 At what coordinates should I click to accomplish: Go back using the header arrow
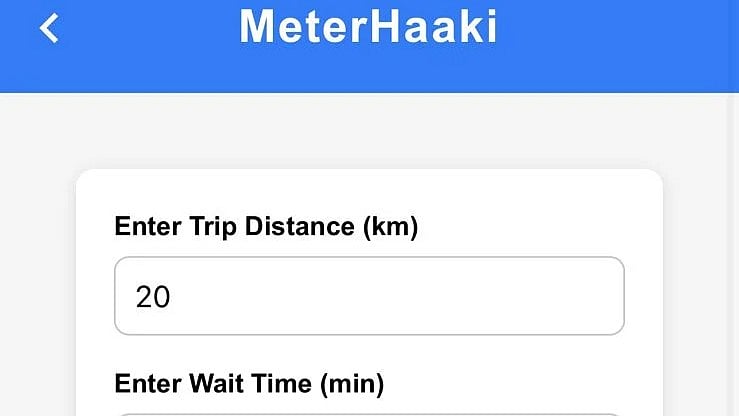(49, 28)
